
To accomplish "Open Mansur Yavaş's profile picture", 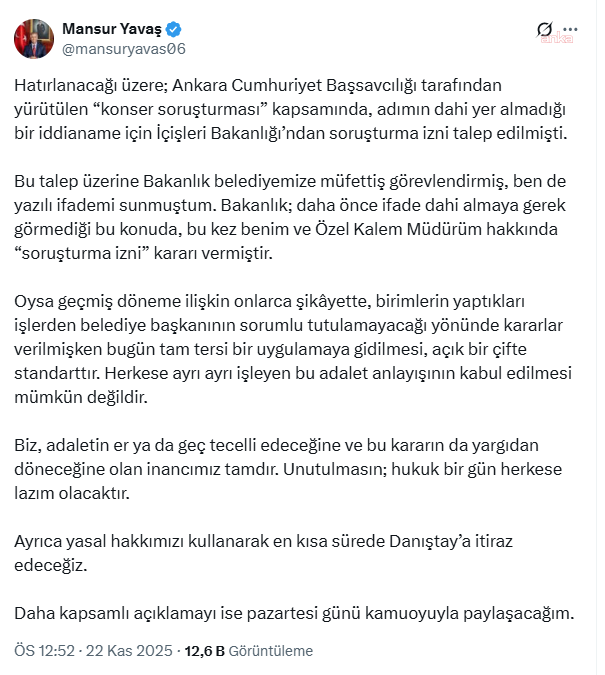I will click(x=34, y=38).
